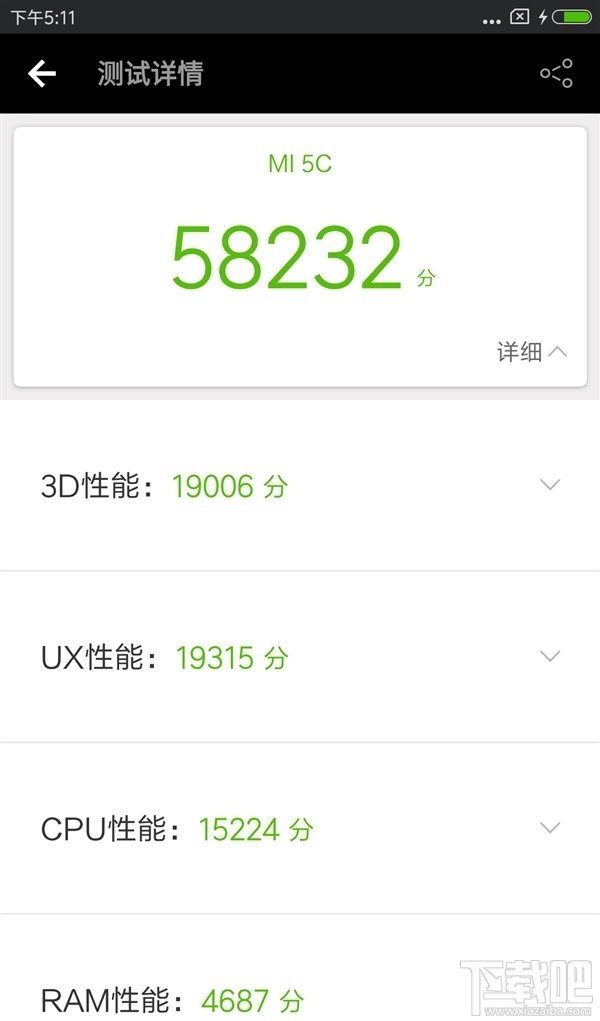Collapse the 详细 details section
This screenshot has width=600, height=1021.
tap(533, 351)
